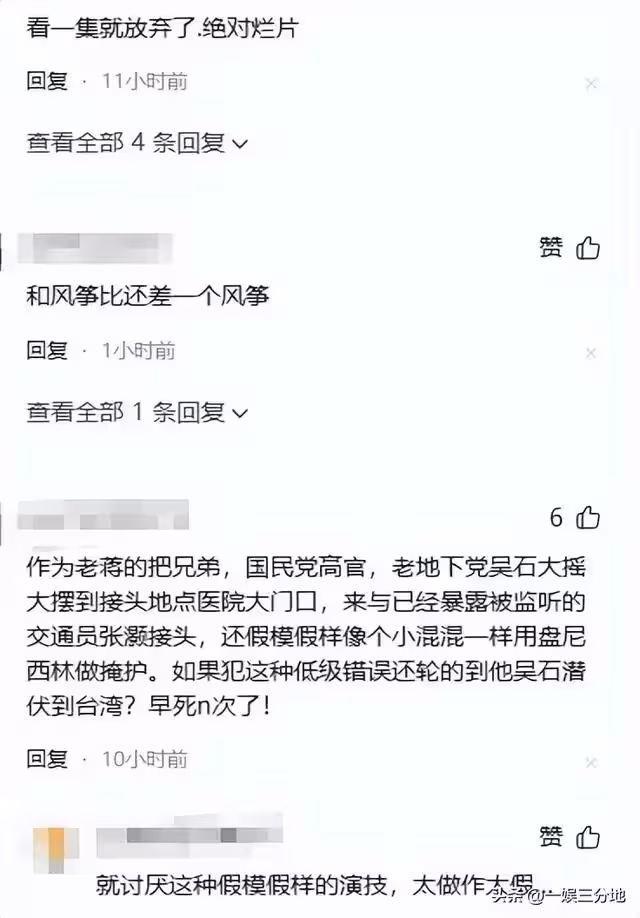Reply to the comment posted 1小时前

tap(47, 350)
